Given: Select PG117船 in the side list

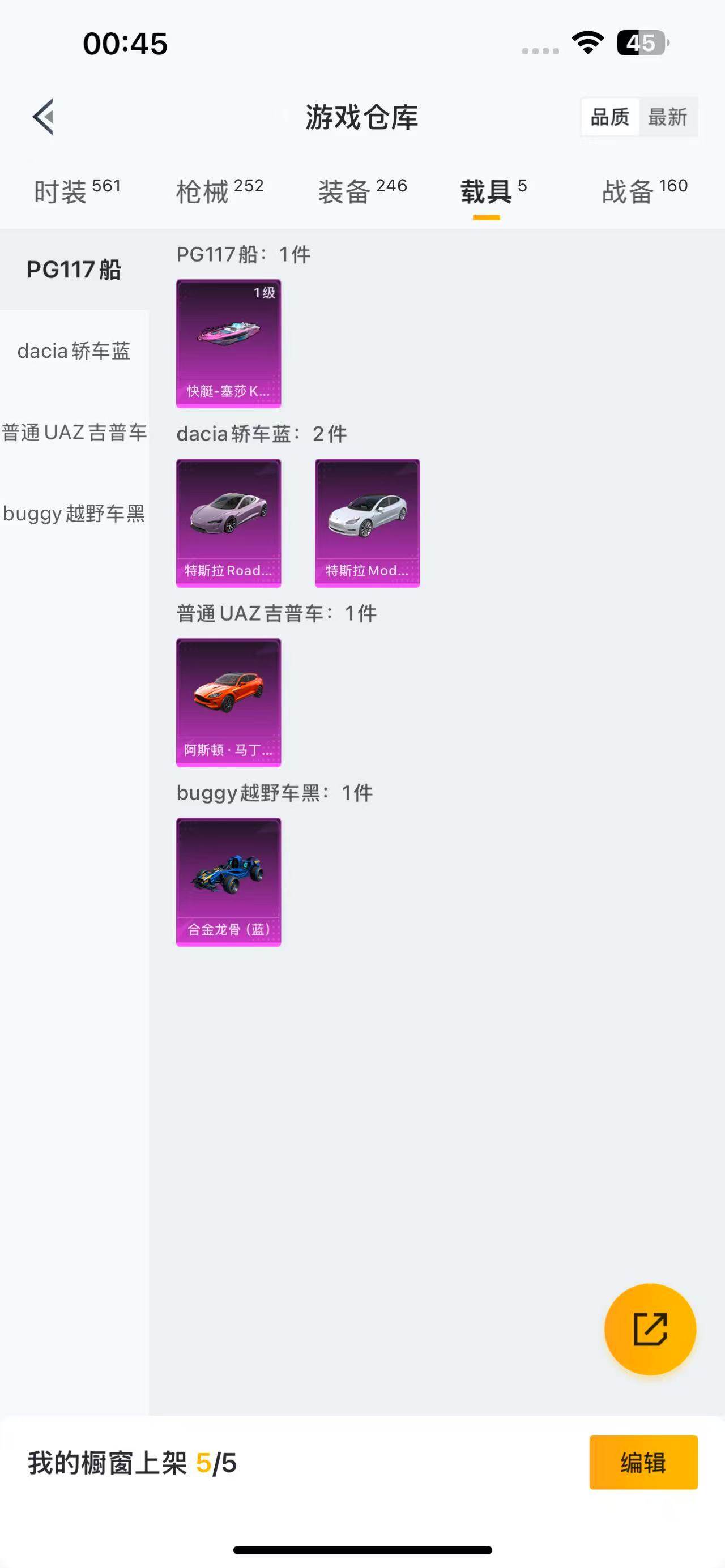Looking at the screenshot, I should pyautogui.click(x=74, y=270).
